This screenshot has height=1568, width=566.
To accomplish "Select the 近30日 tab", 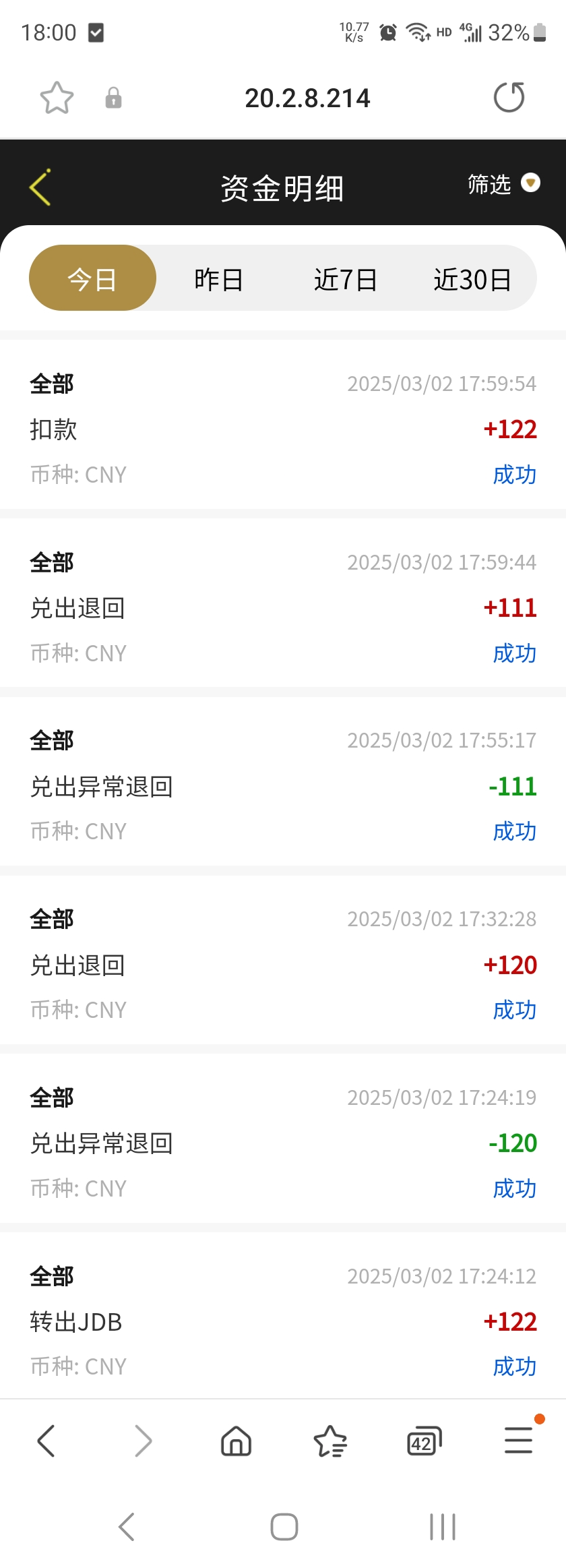I will pyautogui.click(x=474, y=278).
